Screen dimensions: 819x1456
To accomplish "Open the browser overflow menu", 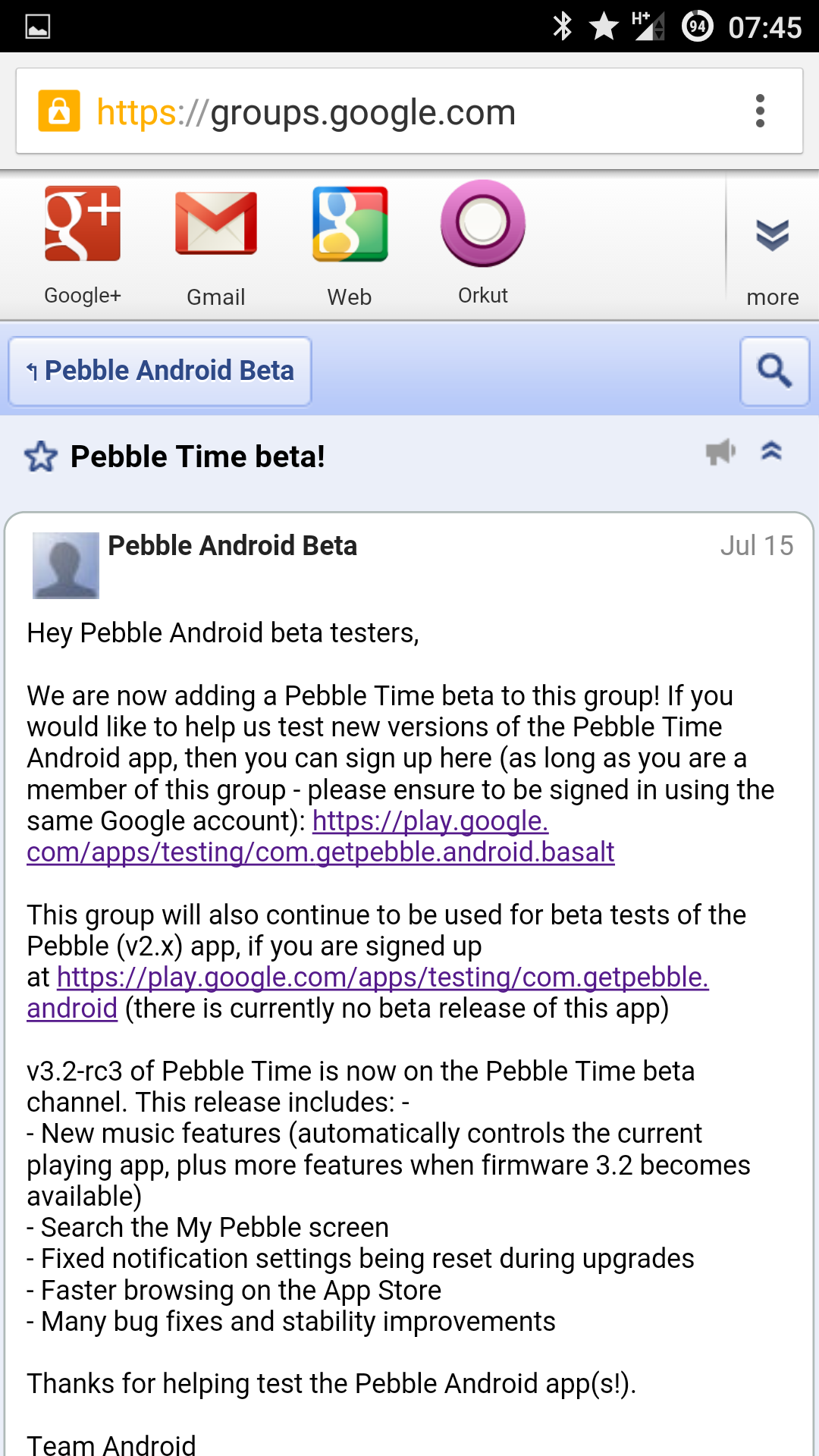I will tap(760, 111).
